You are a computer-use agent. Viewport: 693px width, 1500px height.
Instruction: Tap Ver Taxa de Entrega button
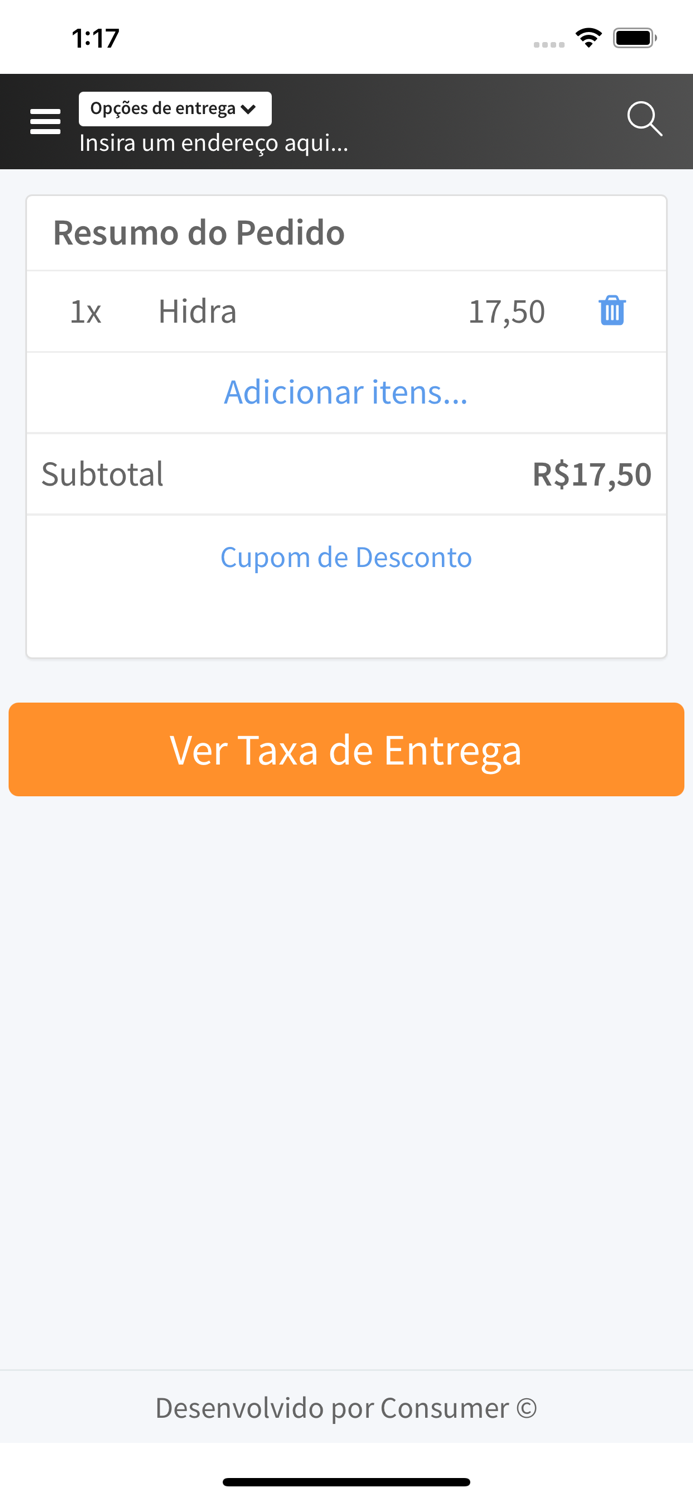346,750
